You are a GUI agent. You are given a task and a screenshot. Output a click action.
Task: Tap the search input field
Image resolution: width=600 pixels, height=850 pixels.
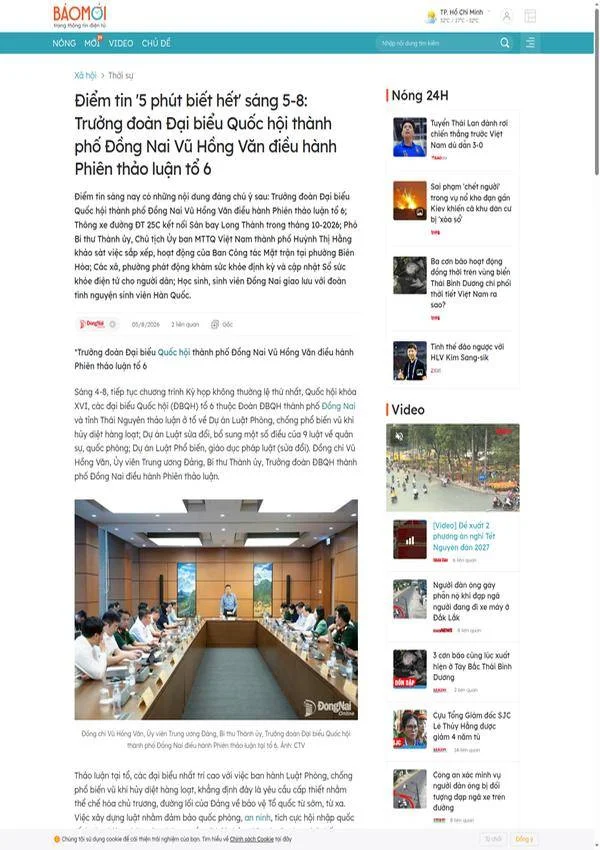[436, 43]
